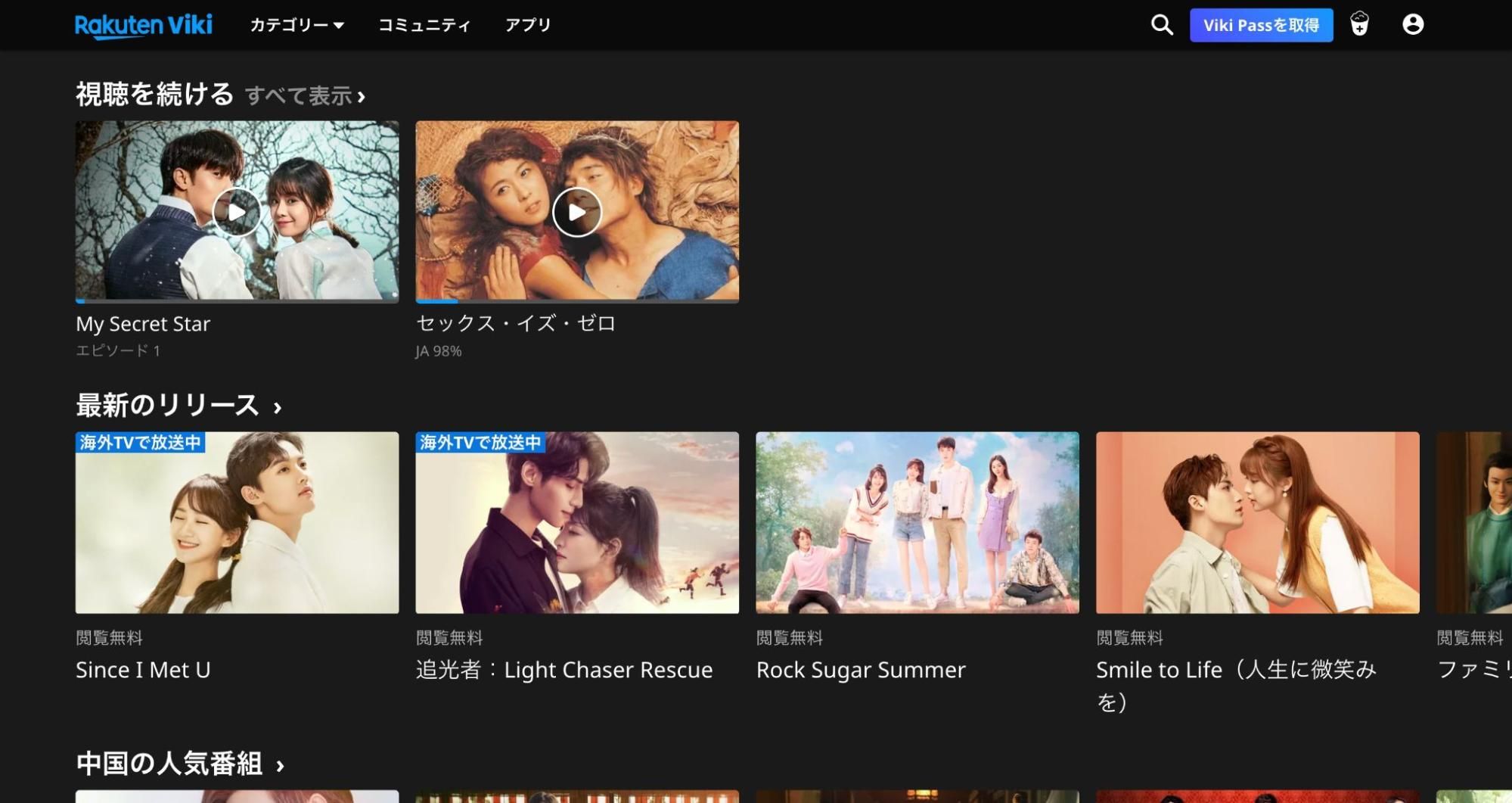Go to the Rakuten Viki home page
Image resolution: width=1512 pixels, height=803 pixels.
[x=143, y=25]
